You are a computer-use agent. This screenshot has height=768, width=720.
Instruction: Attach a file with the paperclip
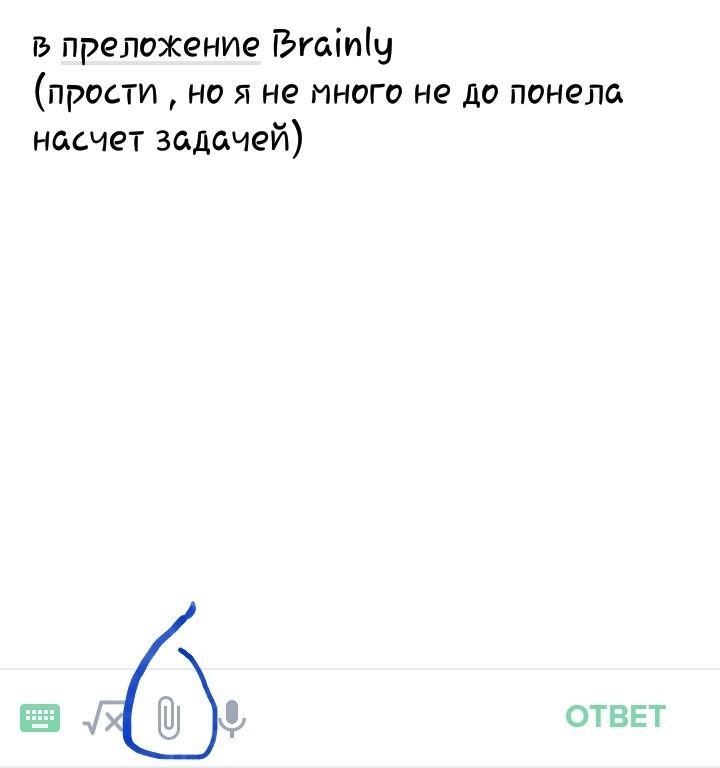click(169, 717)
